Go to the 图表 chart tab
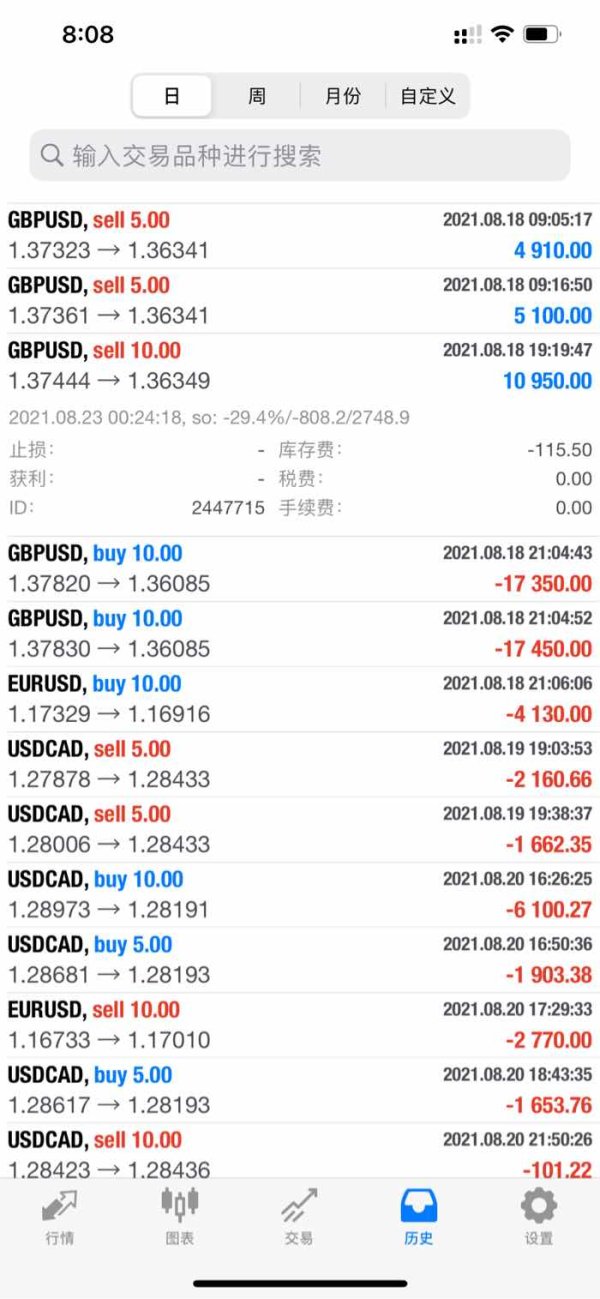This screenshot has width=600, height=1299. tap(180, 1216)
